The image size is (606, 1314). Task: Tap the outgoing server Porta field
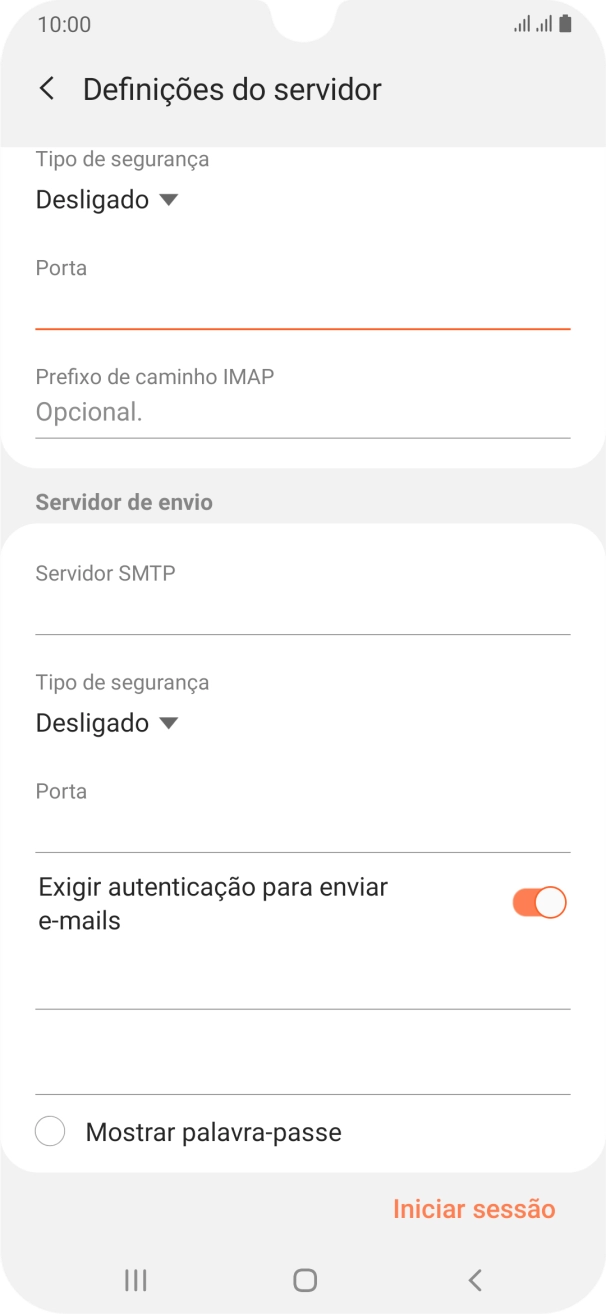pyautogui.click(x=302, y=830)
